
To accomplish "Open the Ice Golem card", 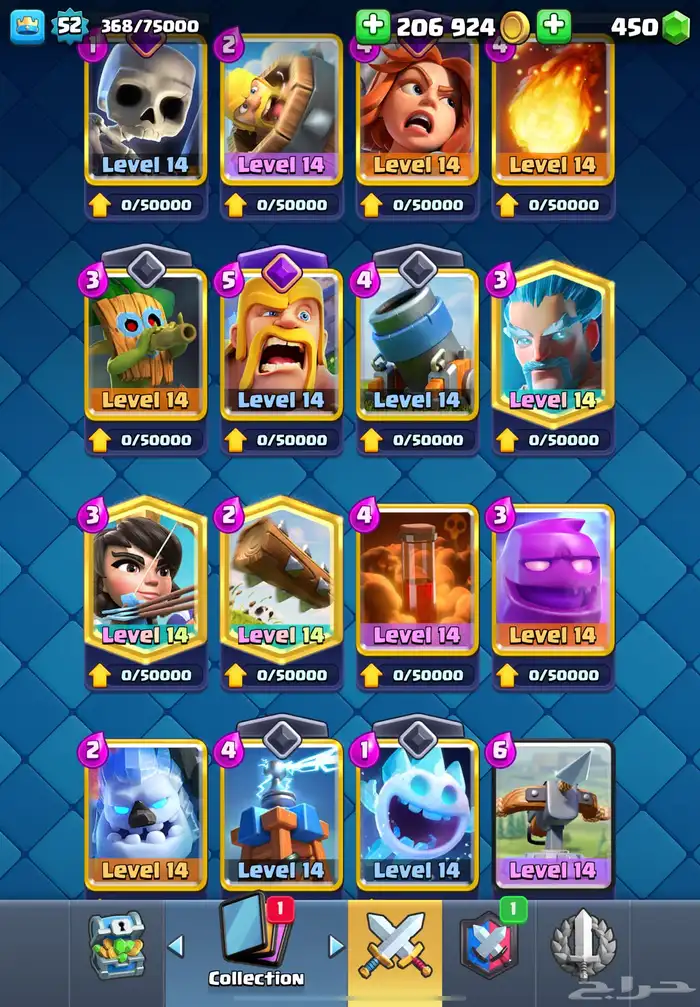I will coord(146,816).
